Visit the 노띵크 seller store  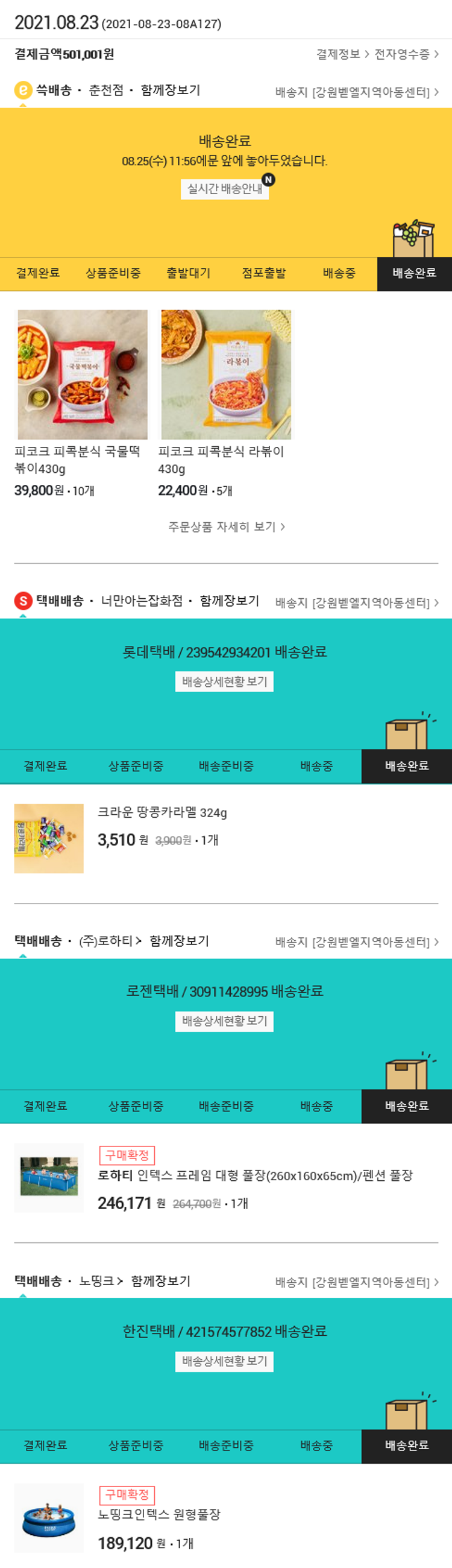[101, 1281]
